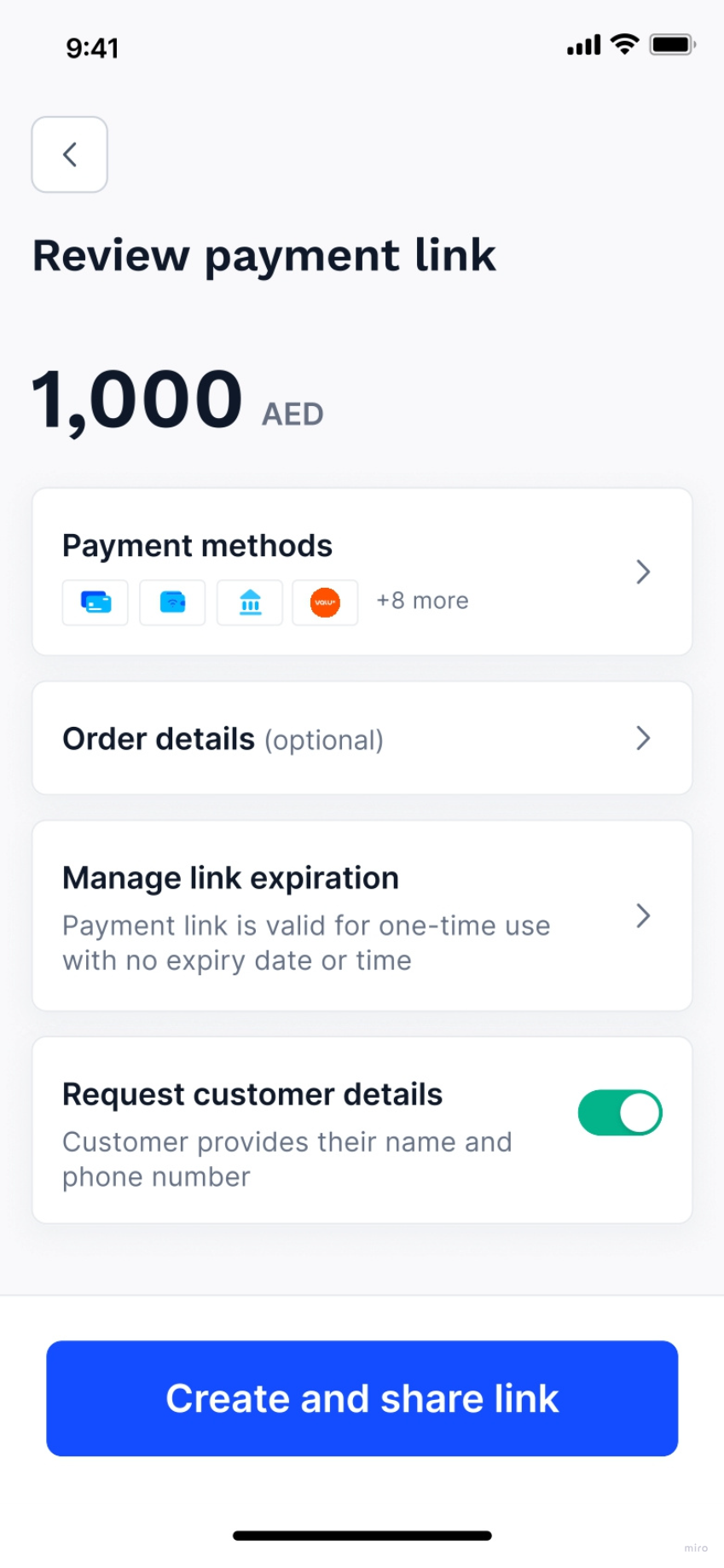Open Manage link expiration settings
The image size is (724, 1568).
click(362, 916)
